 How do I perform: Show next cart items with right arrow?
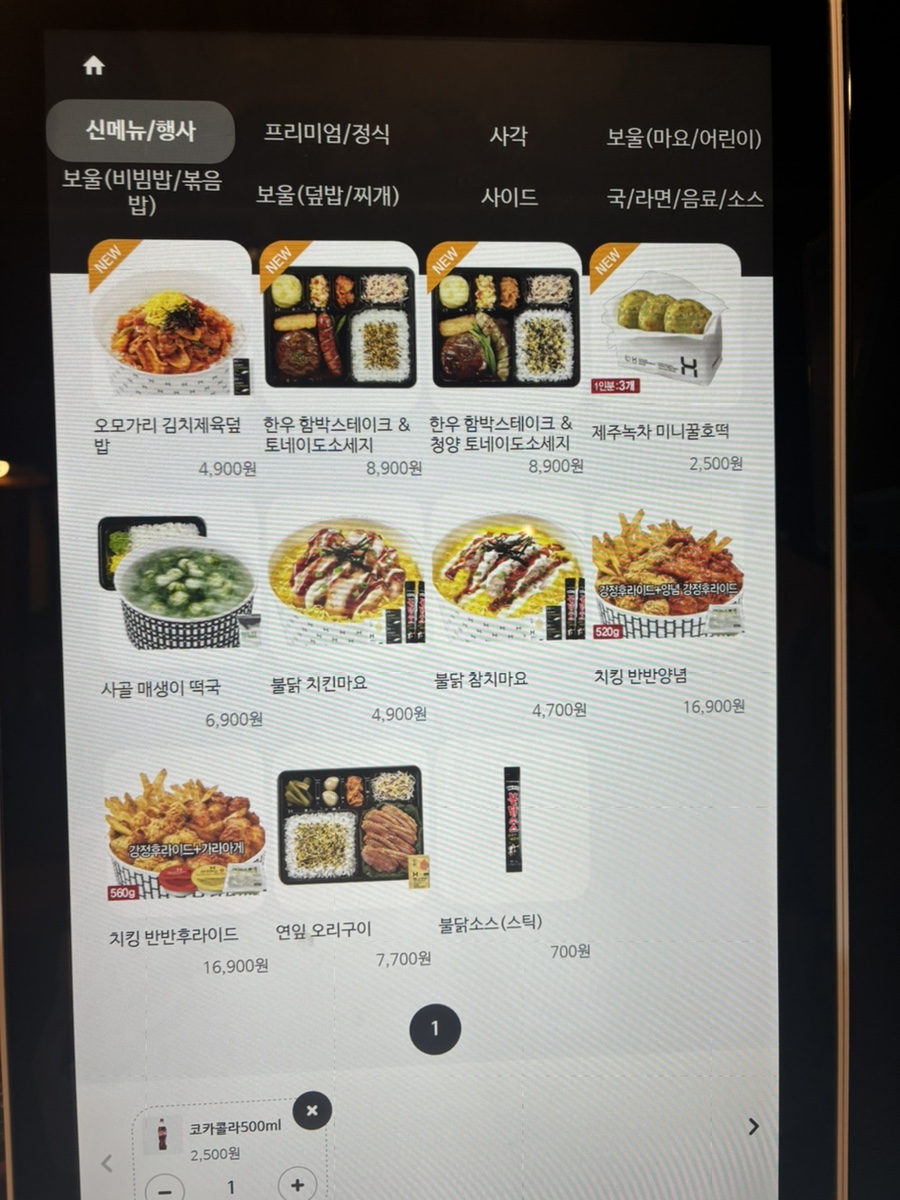point(753,1127)
